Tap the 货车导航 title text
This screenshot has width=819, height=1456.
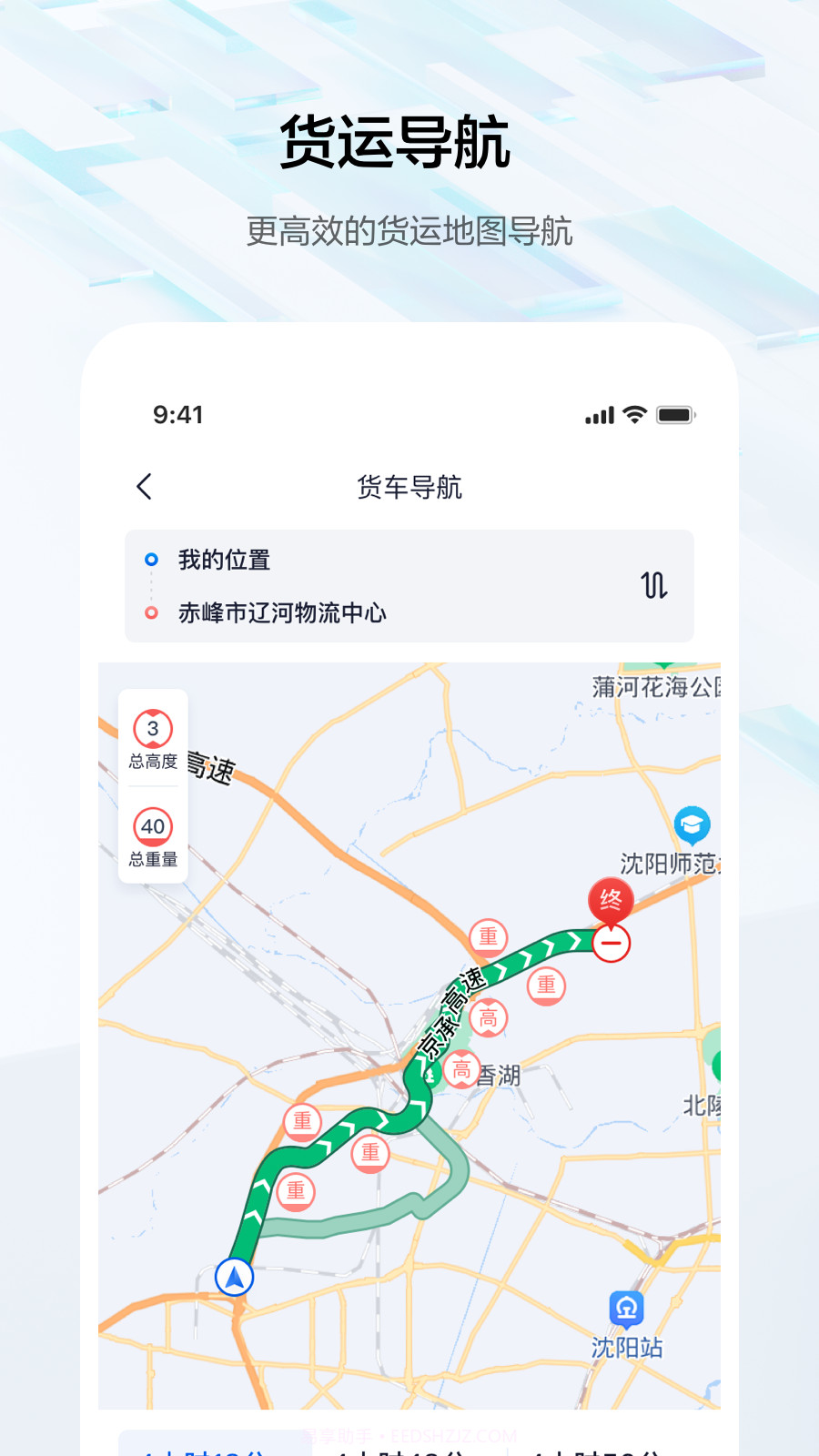point(409,488)
